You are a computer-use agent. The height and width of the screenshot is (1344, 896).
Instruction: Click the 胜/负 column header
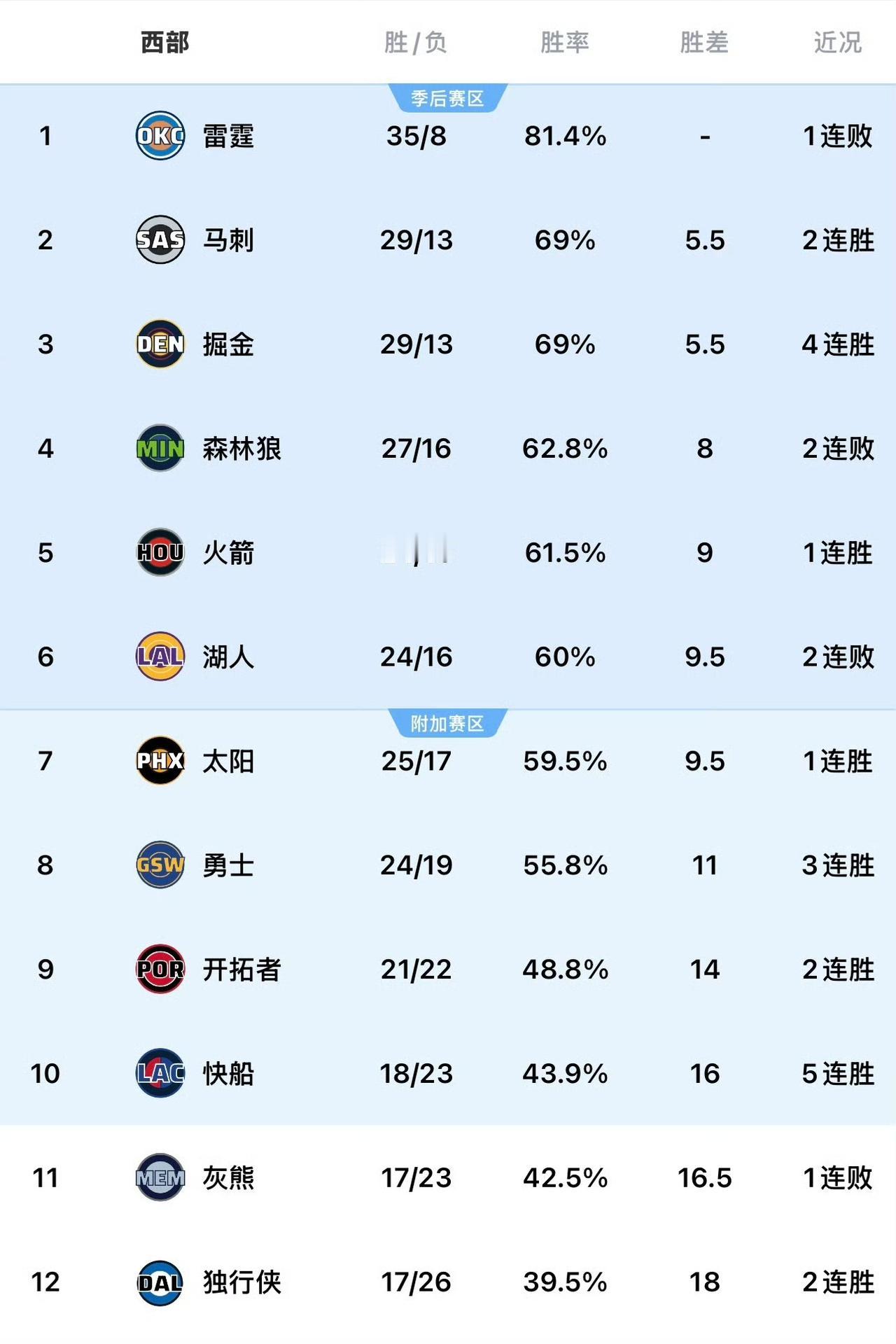[x=414, y=42]
